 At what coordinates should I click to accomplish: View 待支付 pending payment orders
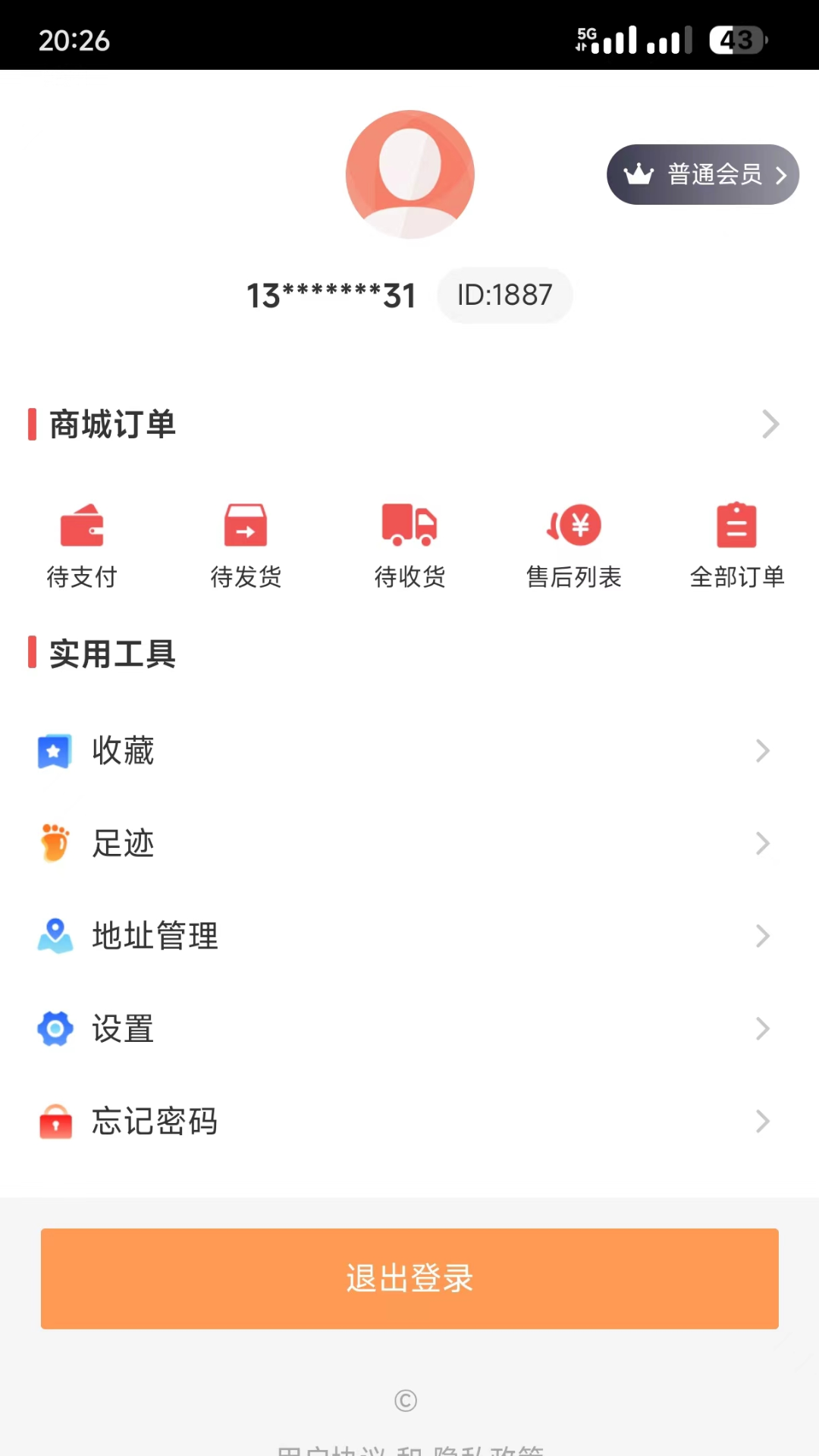point(82,546)
